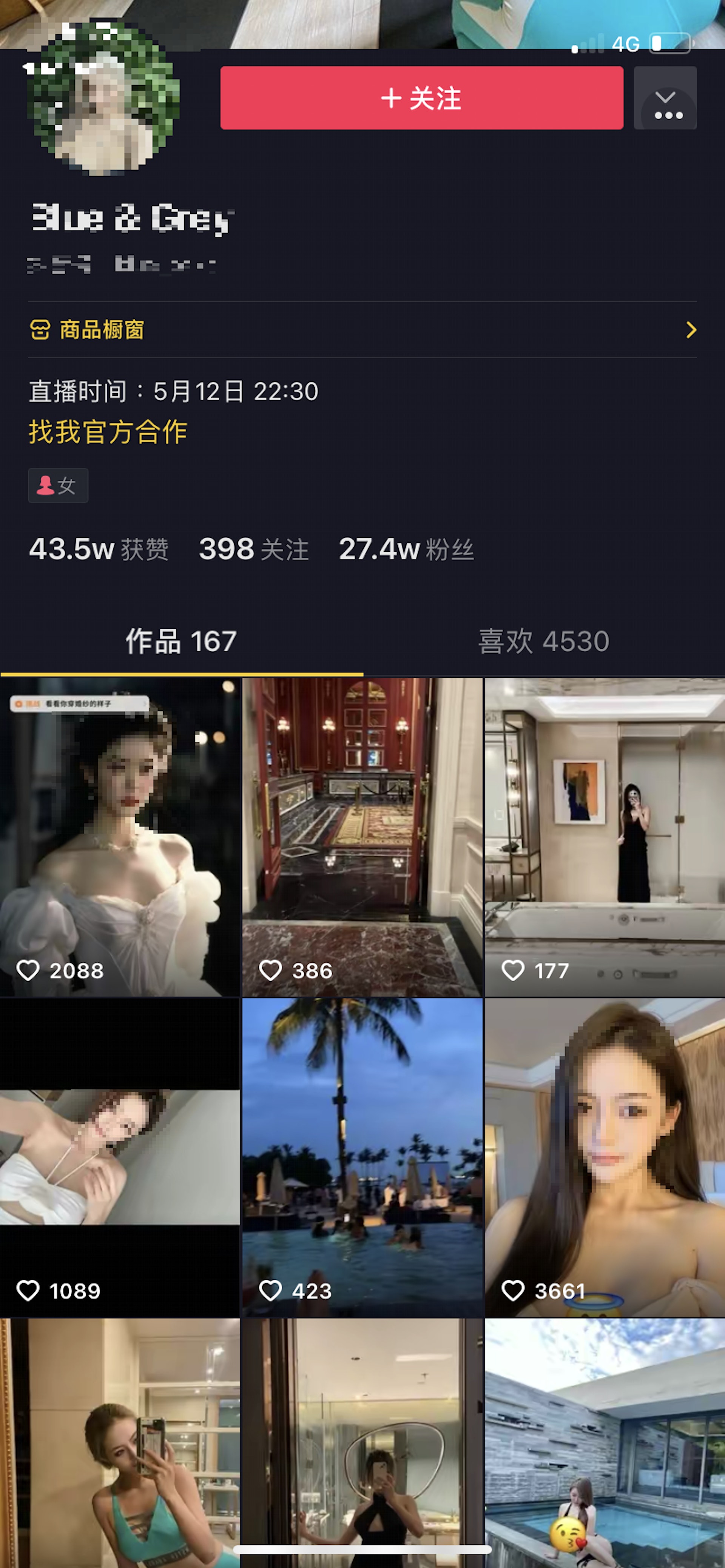Screen dimensions: 725x1568
Task: Open the round mirror selfie video
Action: tap(362, 1443)
